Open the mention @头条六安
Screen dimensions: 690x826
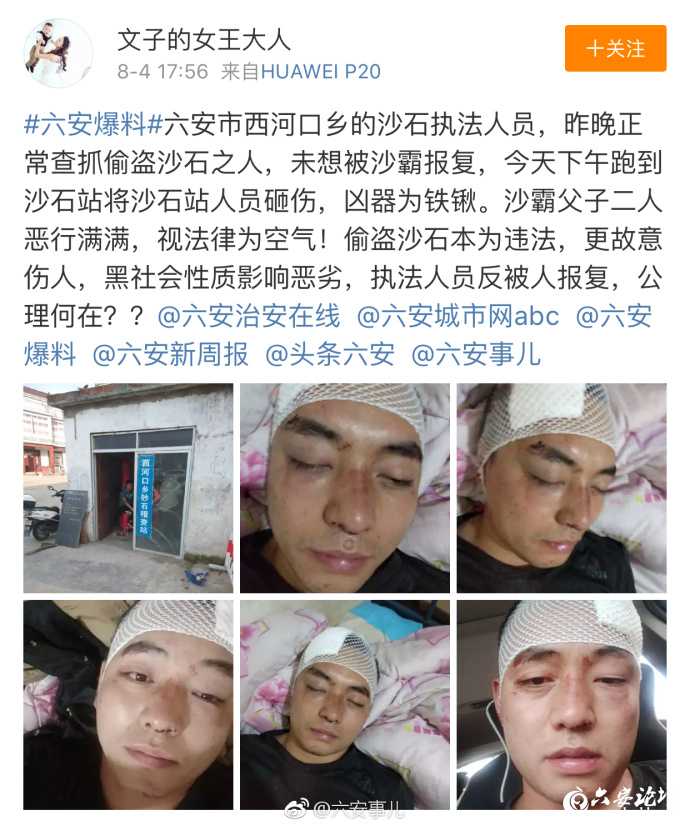tap(329, 353)
